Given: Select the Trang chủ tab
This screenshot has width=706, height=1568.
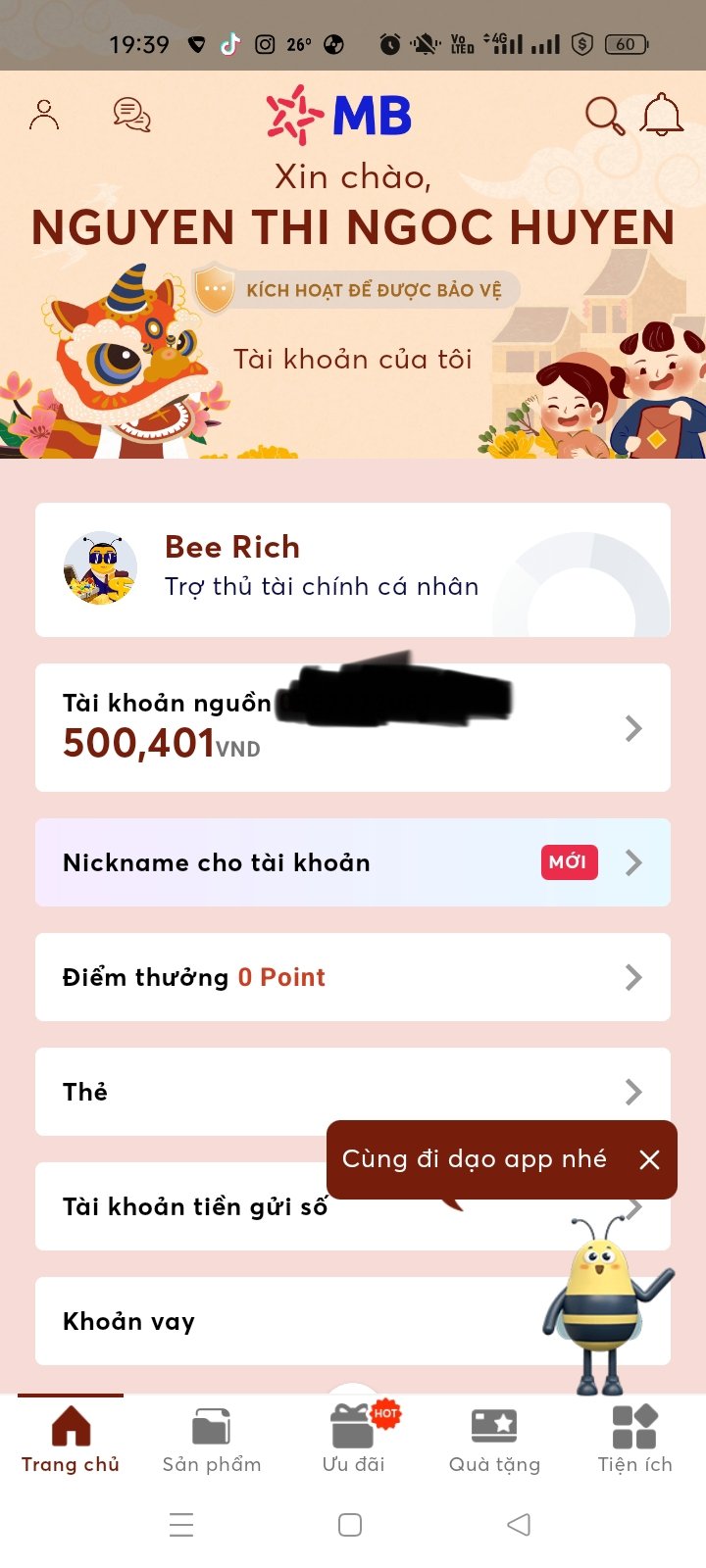Looking at the screenshot, I should click(71, 1439).
